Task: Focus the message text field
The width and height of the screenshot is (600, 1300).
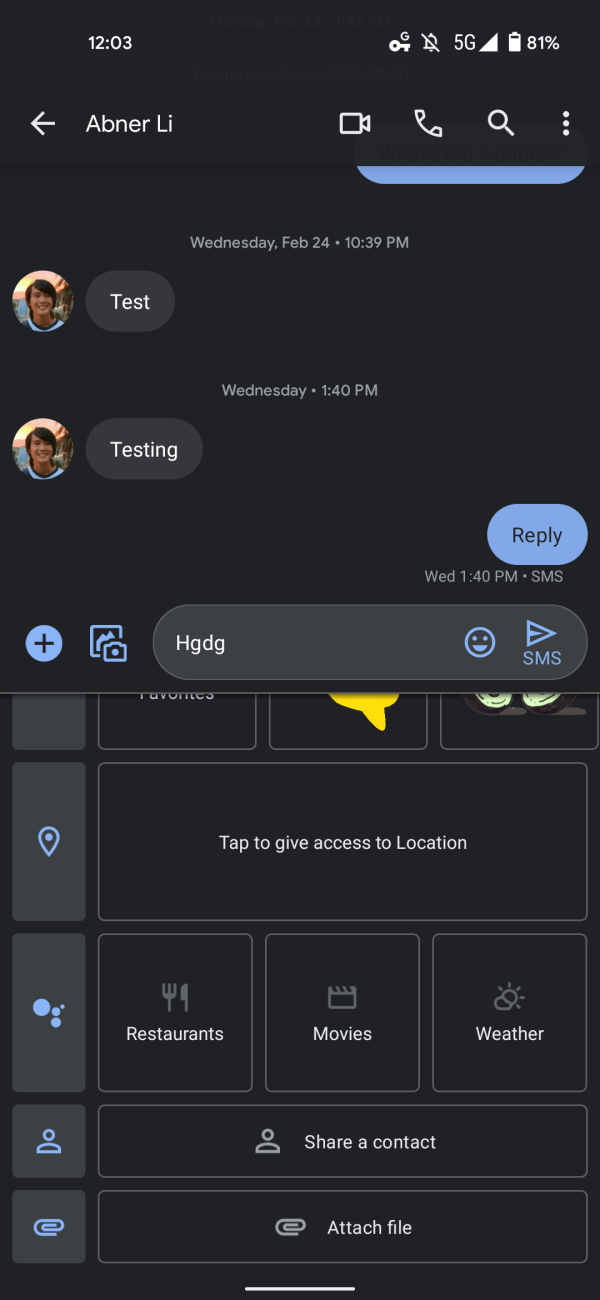Action: click(310, 643)
